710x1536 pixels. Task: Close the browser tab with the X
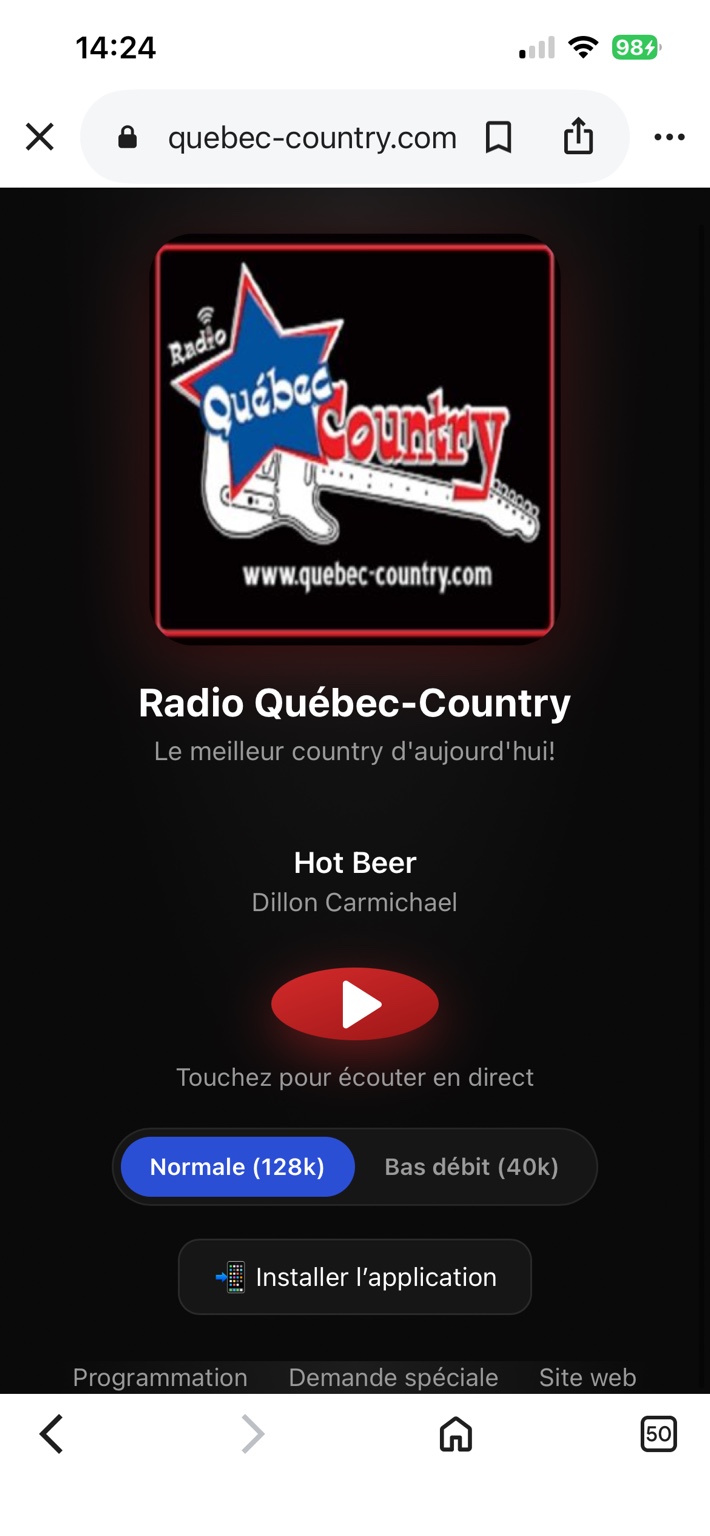click(x=39, y=137)
